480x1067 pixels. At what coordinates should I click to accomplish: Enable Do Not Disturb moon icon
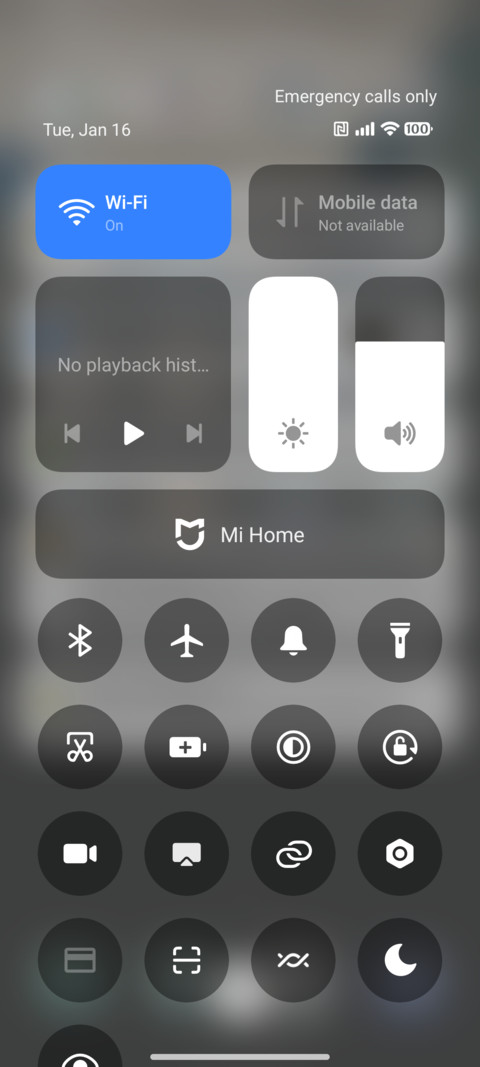pyautogui.click(x=400, y=960)
